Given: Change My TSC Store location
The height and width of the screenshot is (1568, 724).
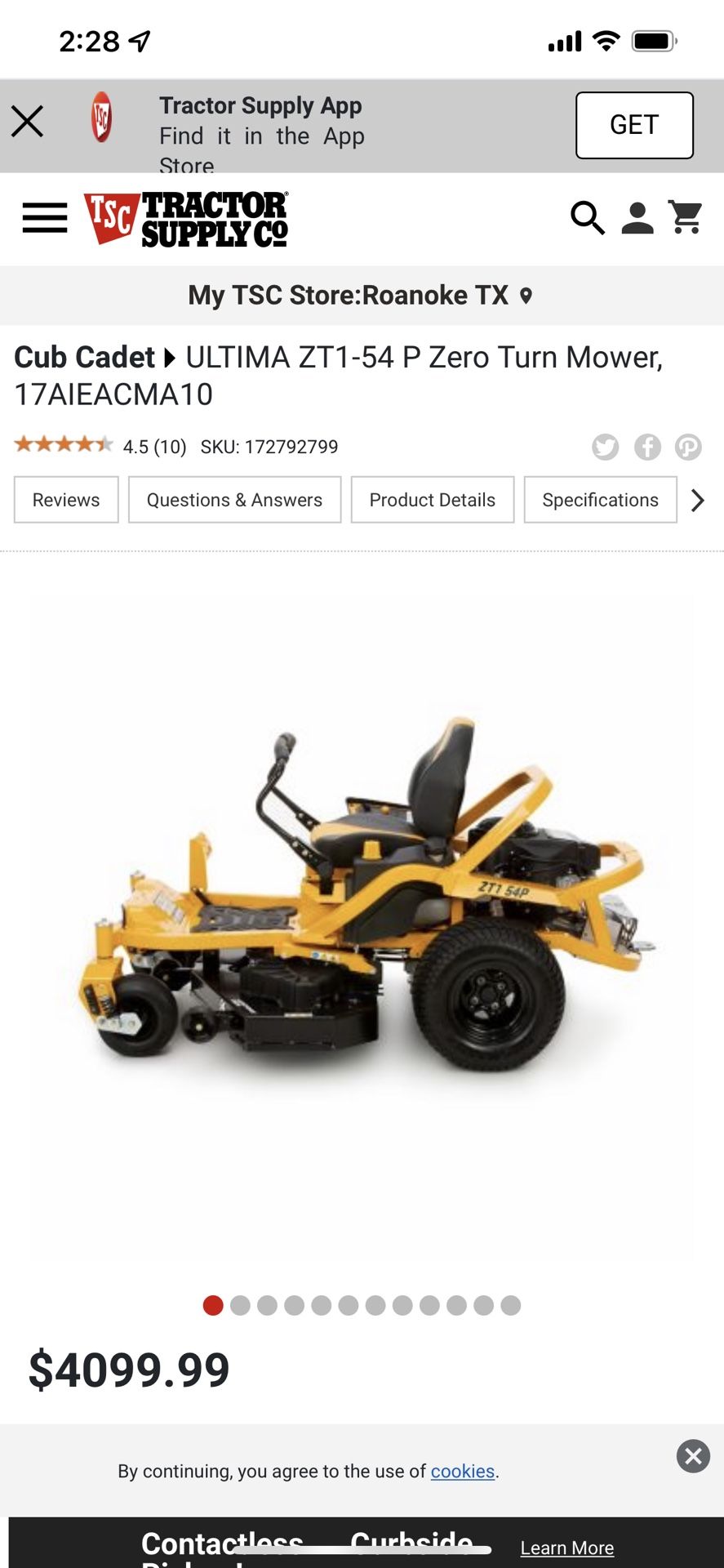Looking at the screenshot, I should [362, 295].
